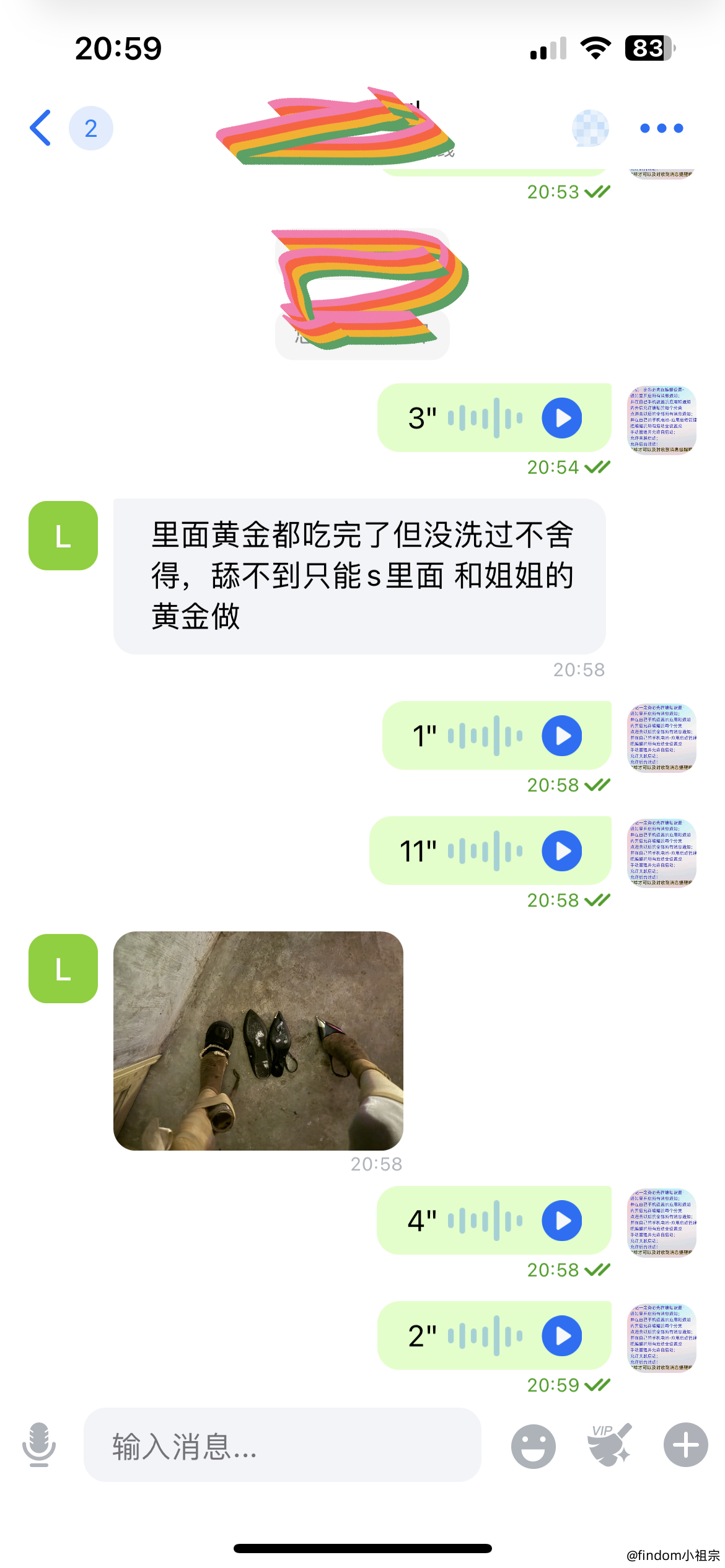The width and height of the screenshot is (725, 1568).
Task: Start voice recording with the microphone
Action: tap(39, 1445)
